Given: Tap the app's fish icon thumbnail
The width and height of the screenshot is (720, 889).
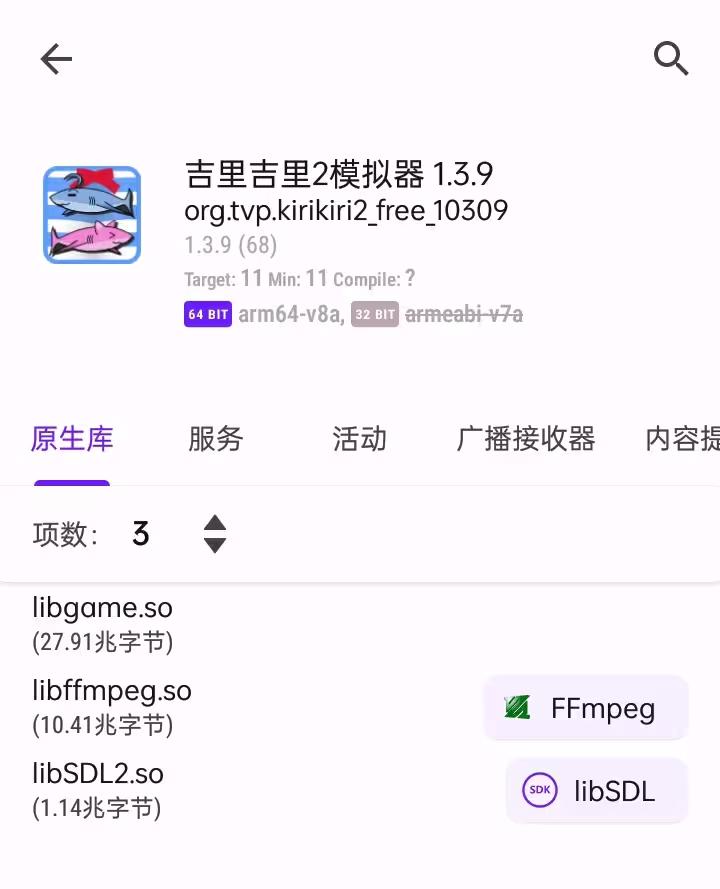Looking at the screenshot, I should click(92, 214).
